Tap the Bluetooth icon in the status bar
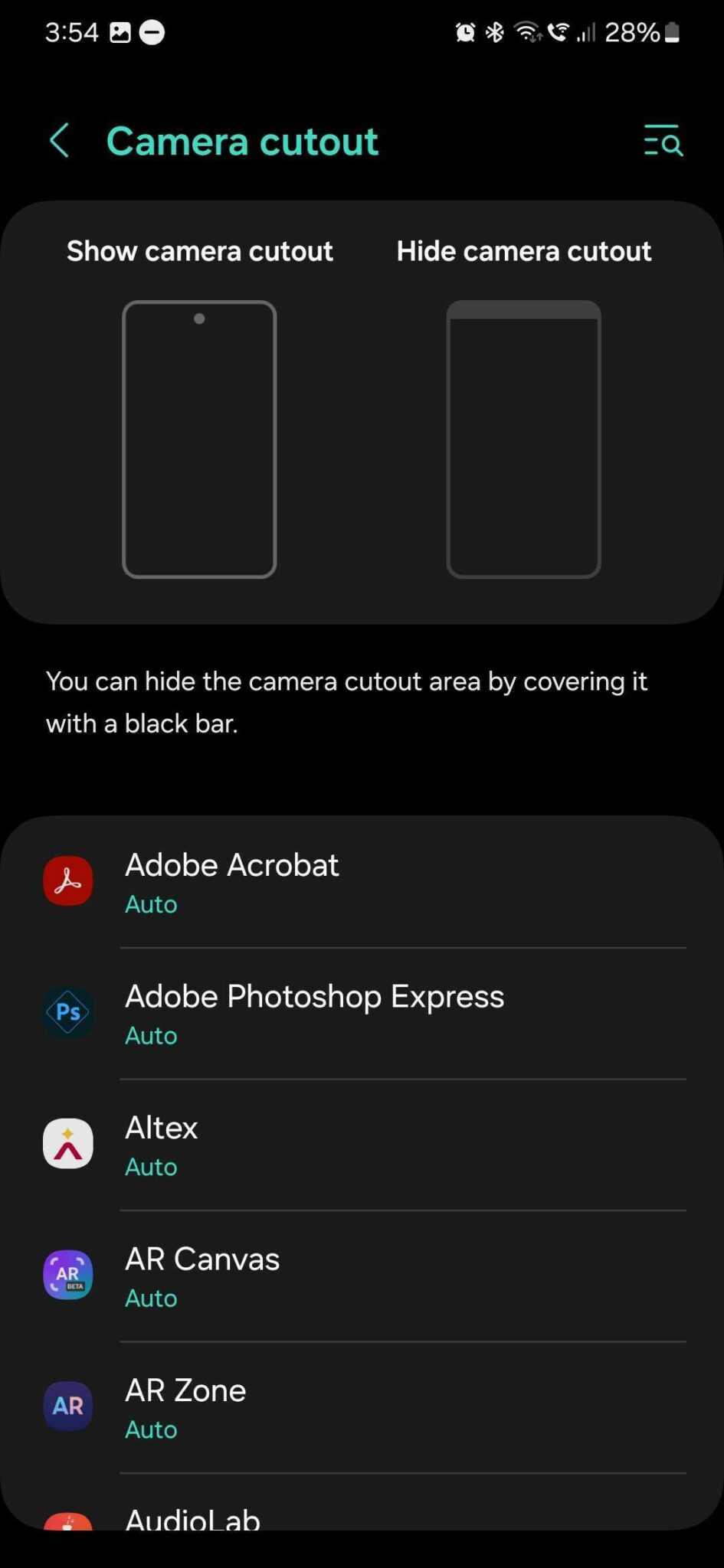The width and height of the screenshot is (724, 1568). click(x=493, y=32)
